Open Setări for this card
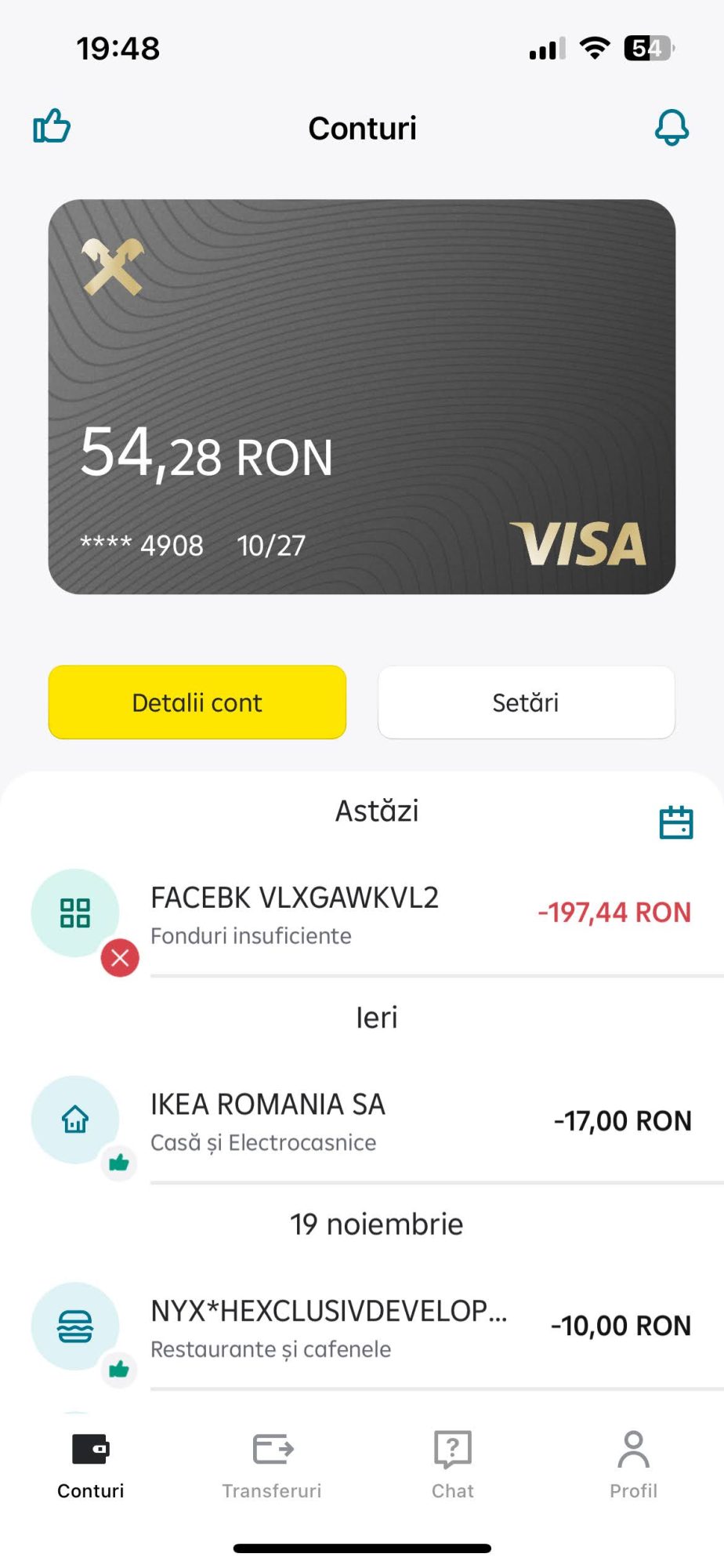724x1568 pixels. pos(527,702)
